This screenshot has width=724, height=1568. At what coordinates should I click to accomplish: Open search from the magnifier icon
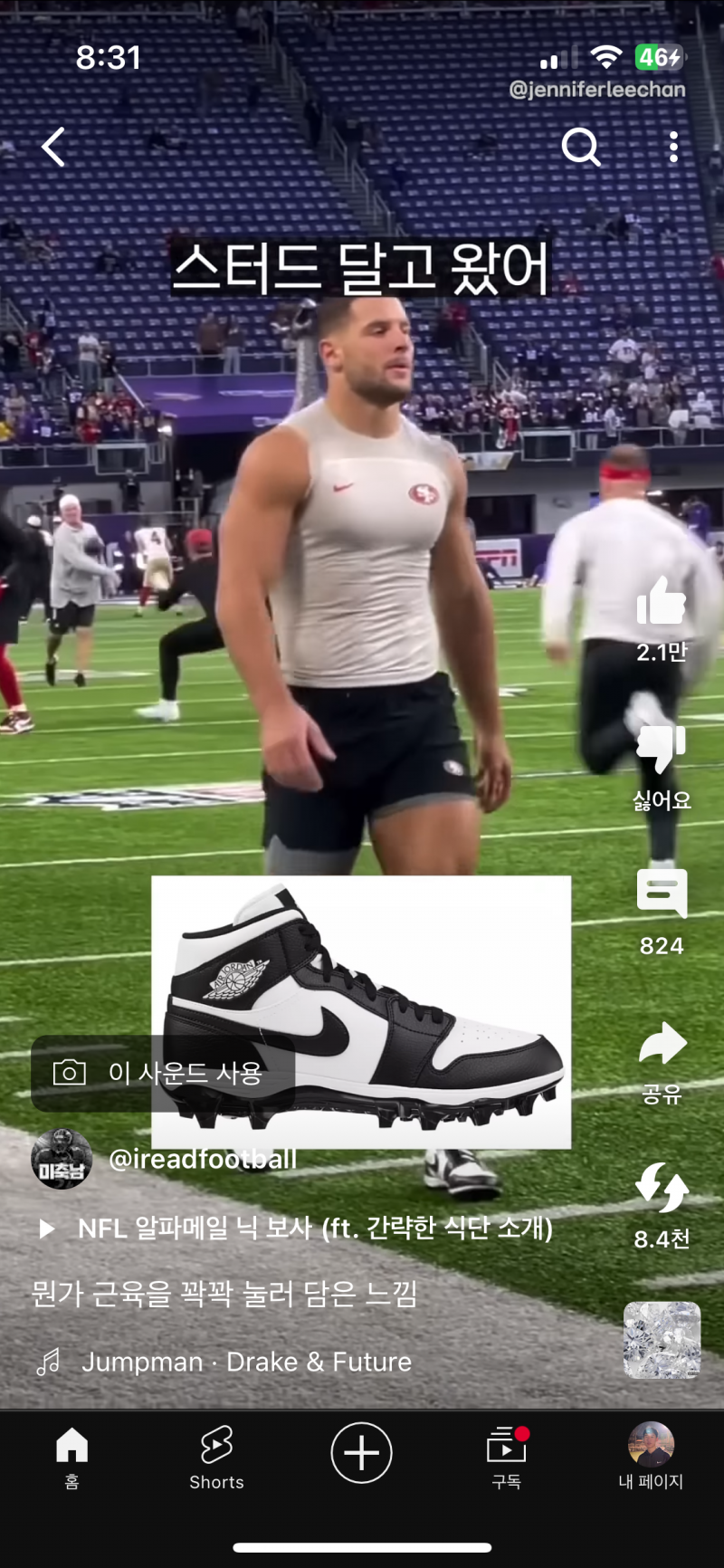pos(580,147)
